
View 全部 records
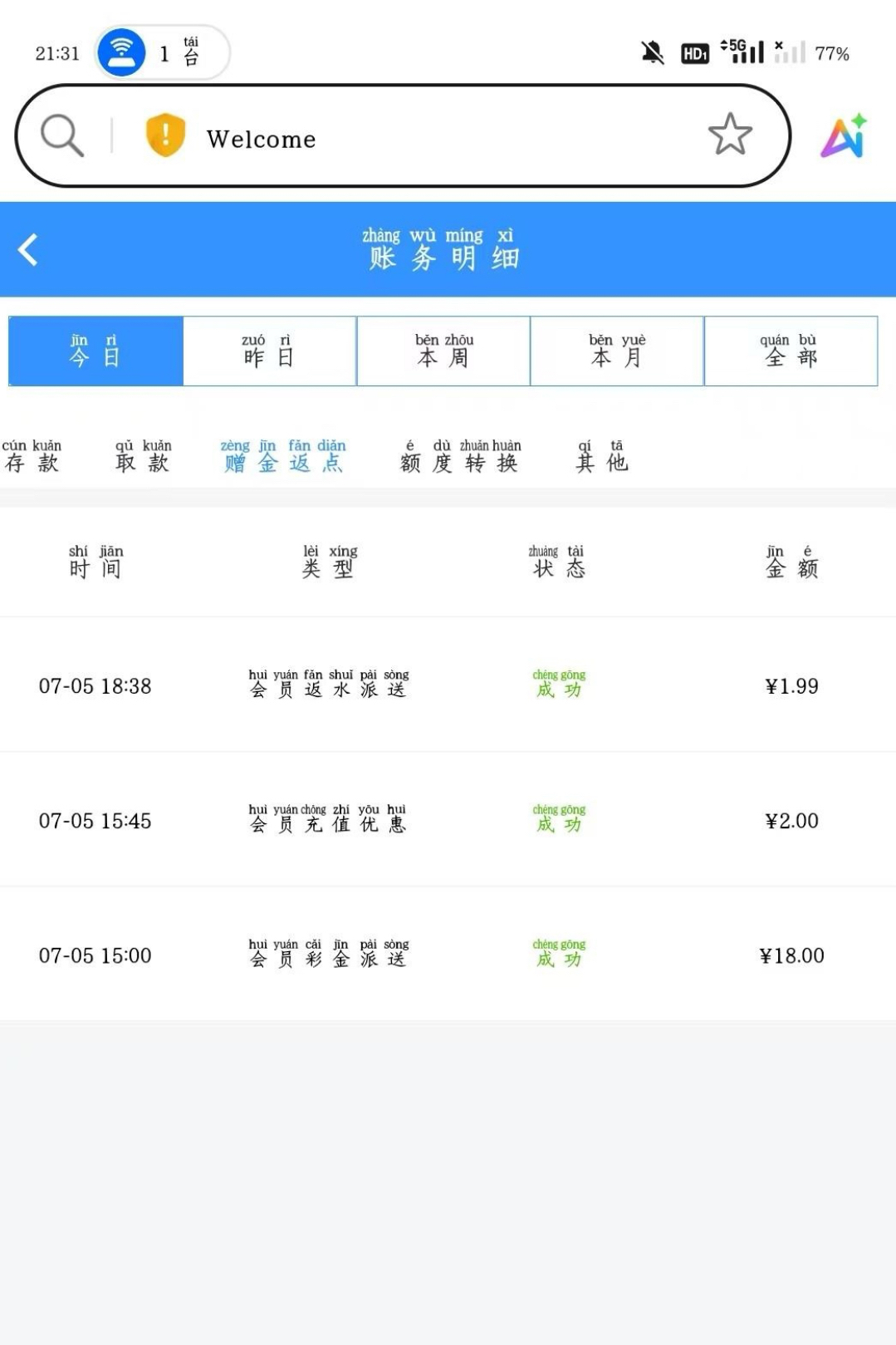pyautogui.click(x=791, y=351)
